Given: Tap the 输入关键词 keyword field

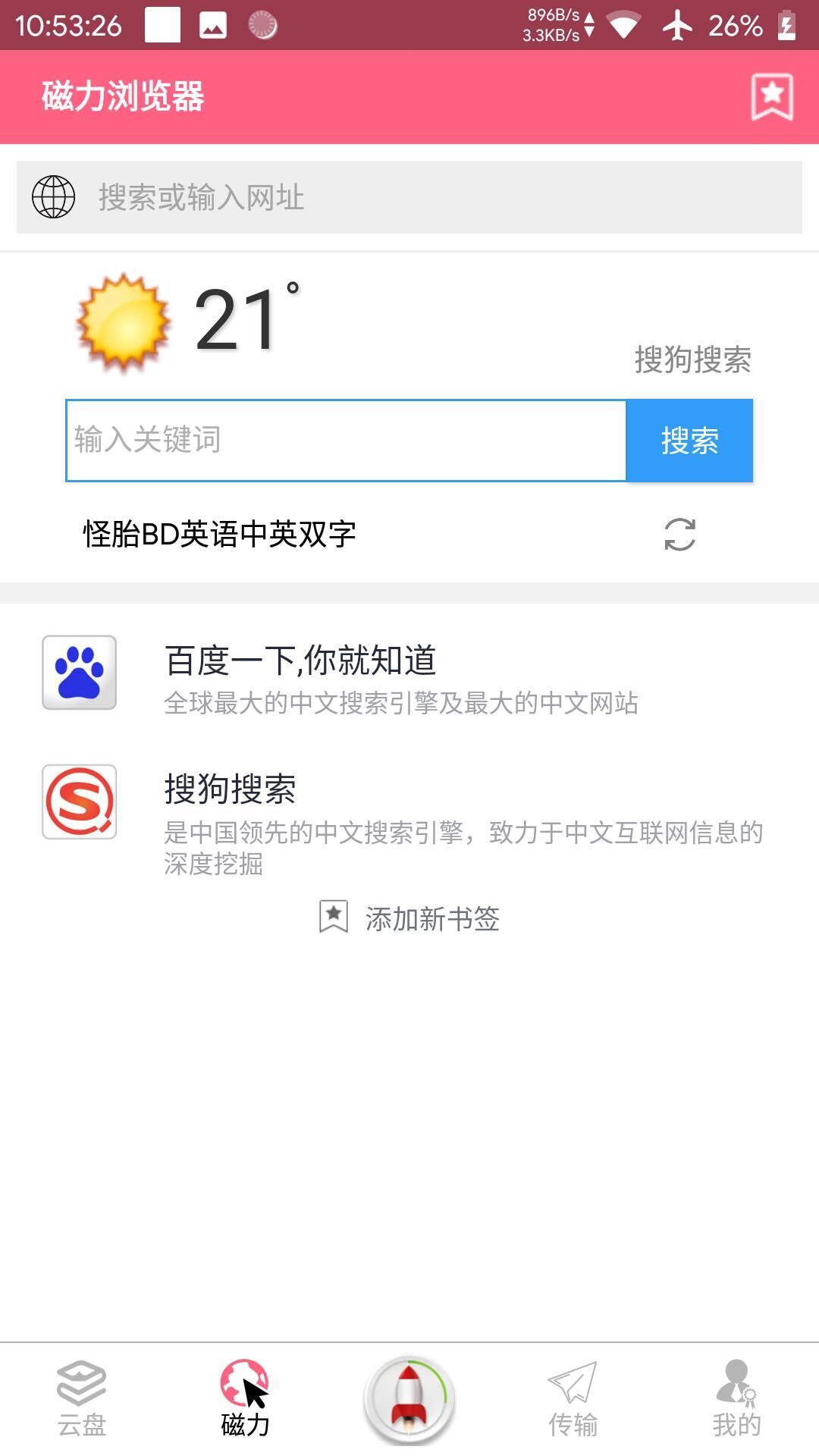Looking at the screenshot, I should (x=346, y=440).
